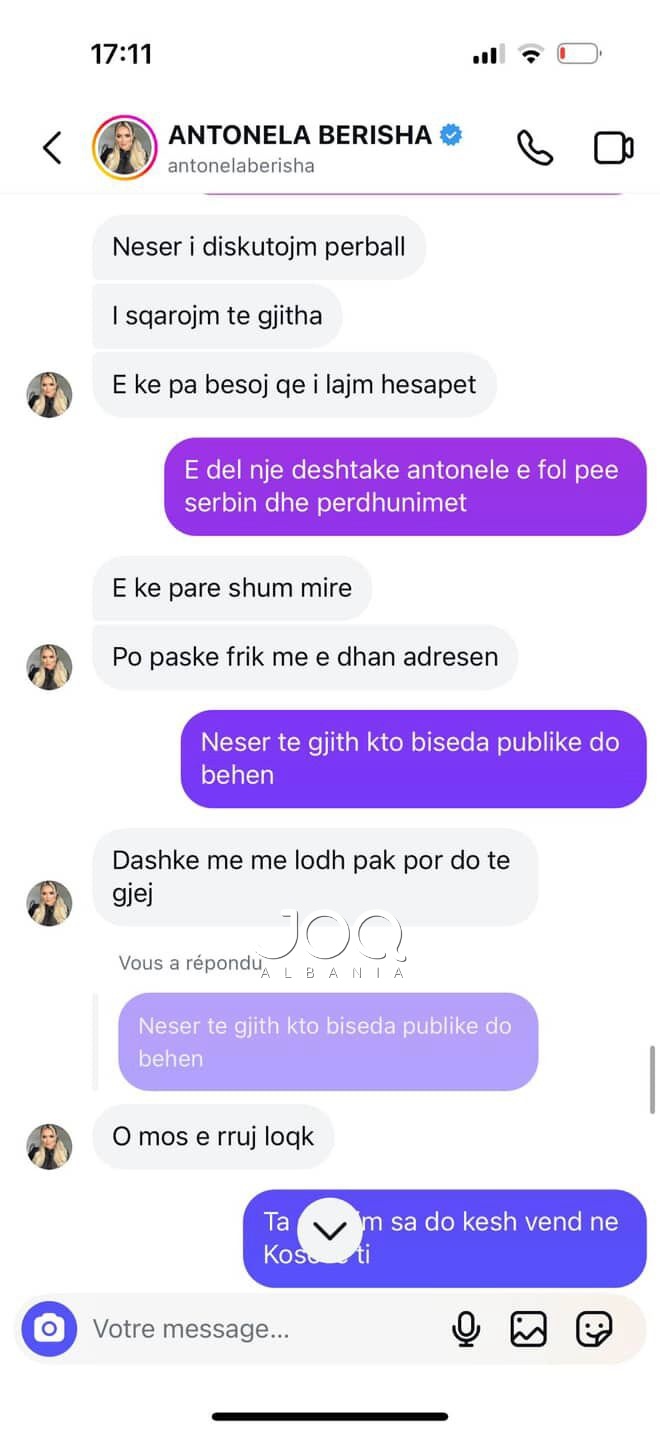
Task: Start a voice call with Antonela Berisha
Action: coord(534,148)
